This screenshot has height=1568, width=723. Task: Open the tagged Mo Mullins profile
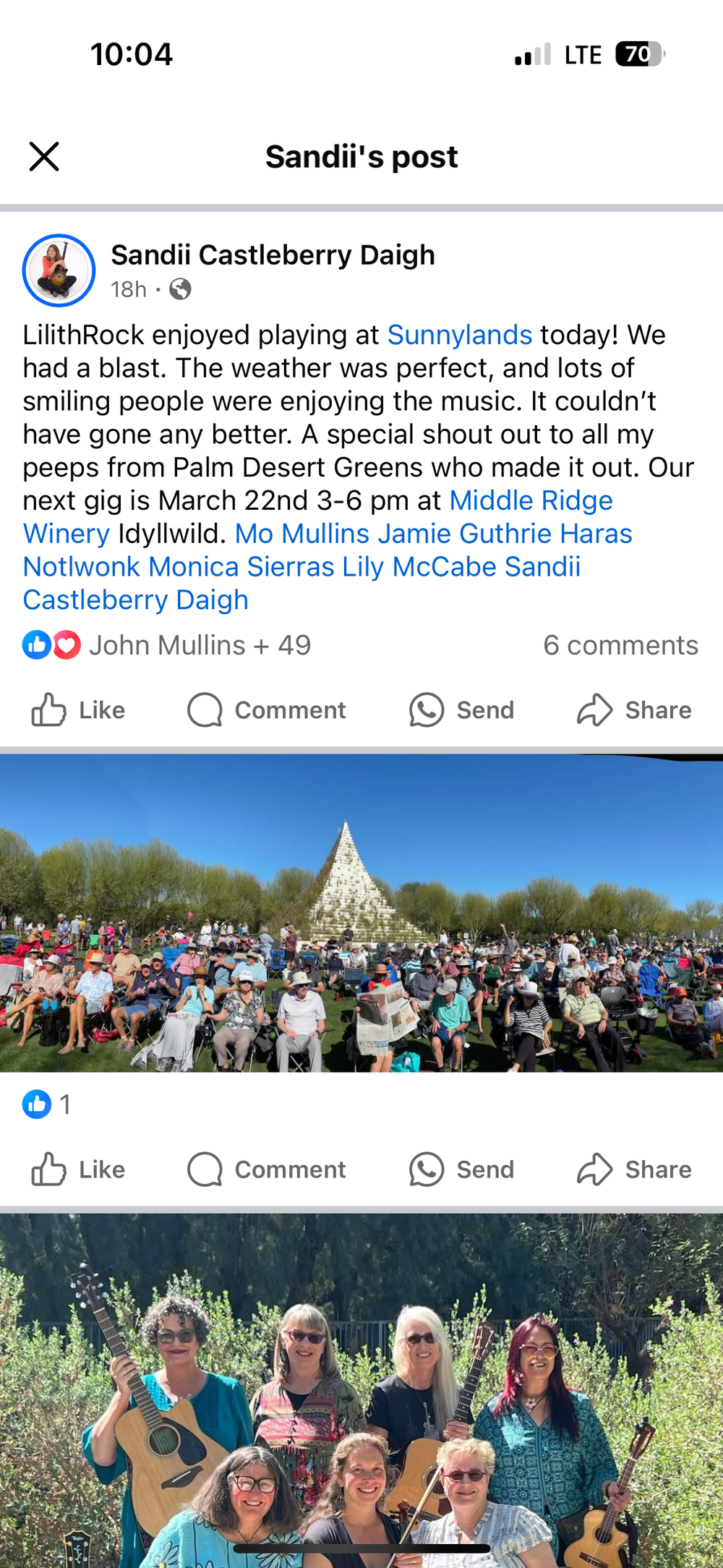click(x=302, y=534)
